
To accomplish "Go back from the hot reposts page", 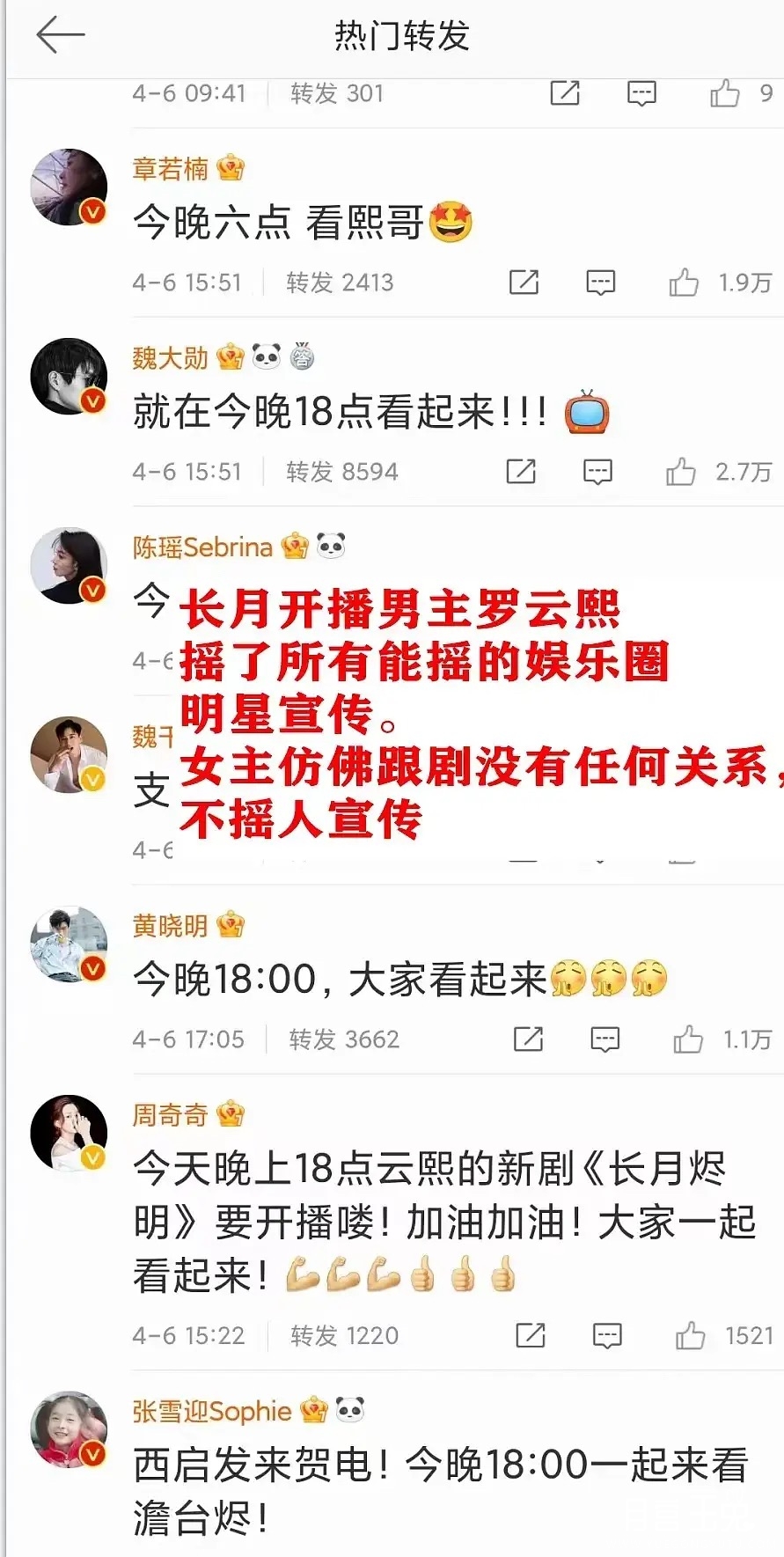I will click(x=60, y=35).
